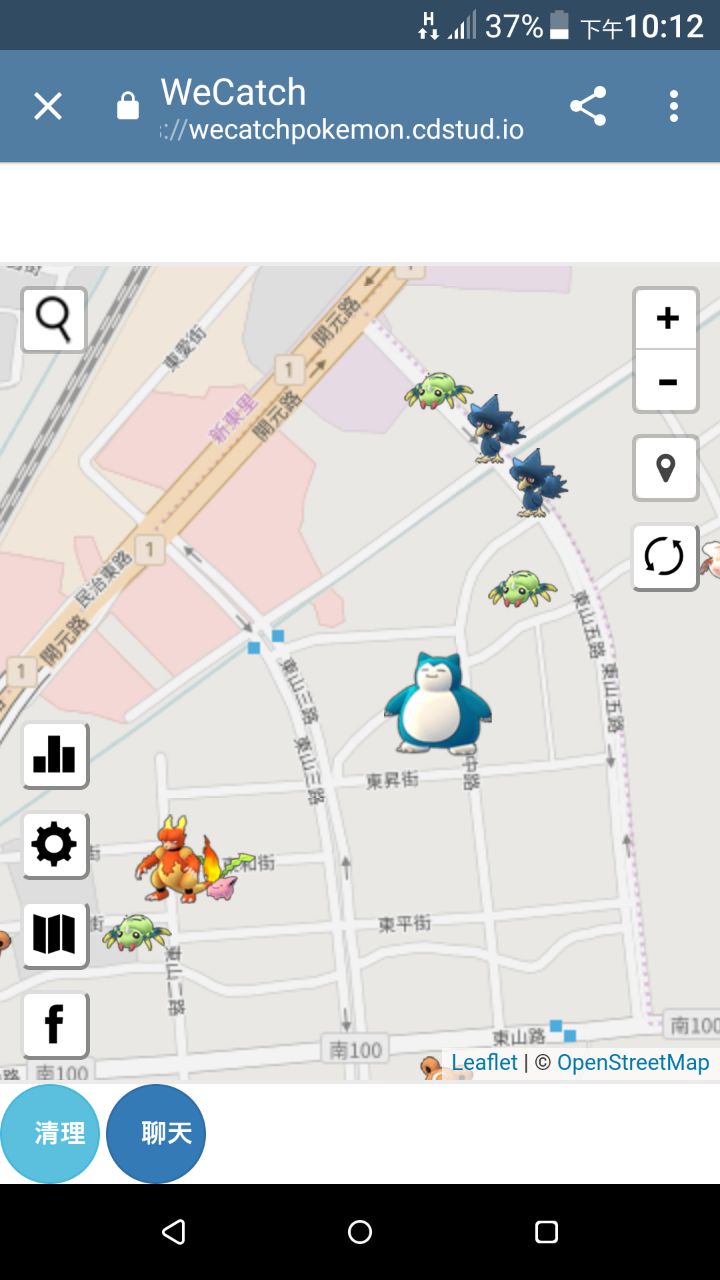The width and height of the screenshot is (720, 1280).
Task: Open the browser overflow menu
Action: (674, 106)
